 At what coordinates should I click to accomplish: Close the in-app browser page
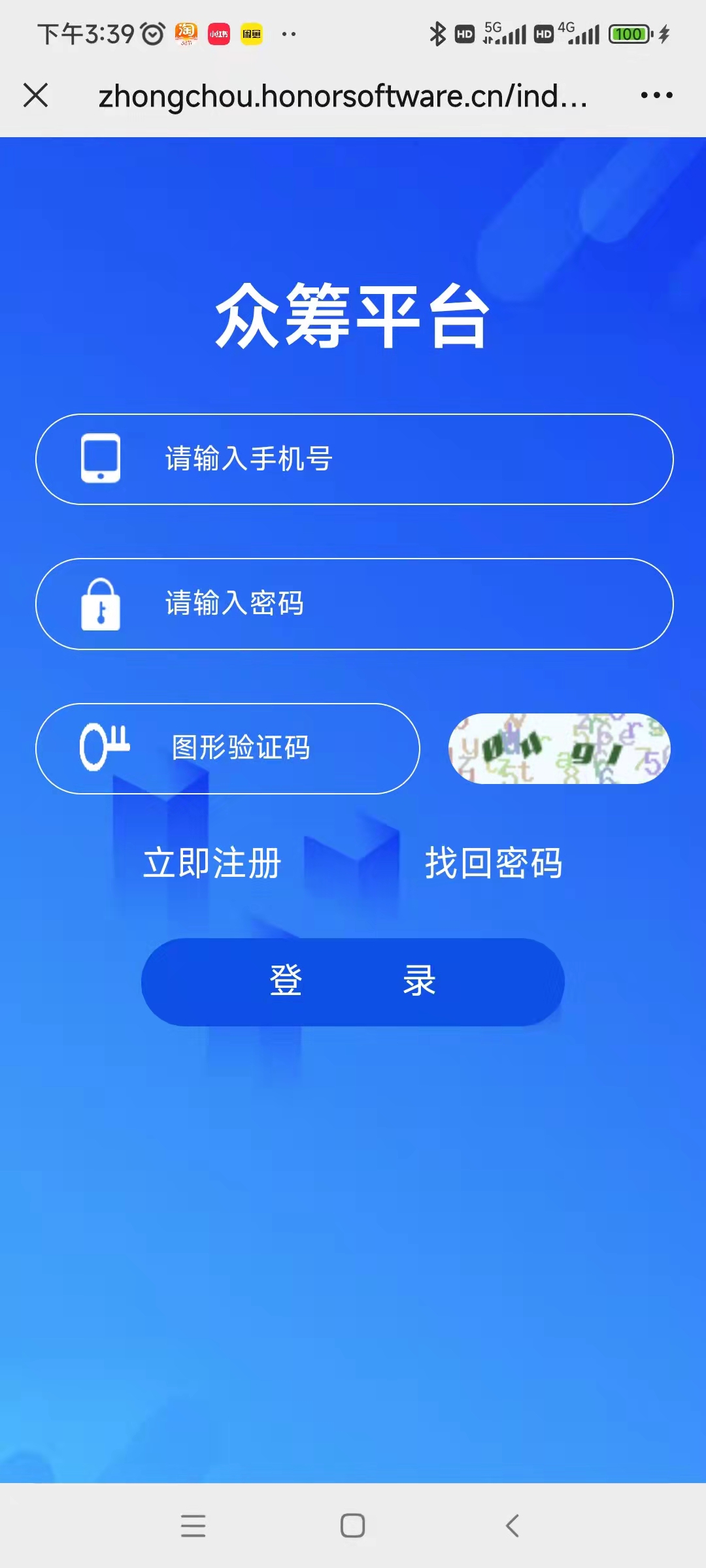point(36,95)
